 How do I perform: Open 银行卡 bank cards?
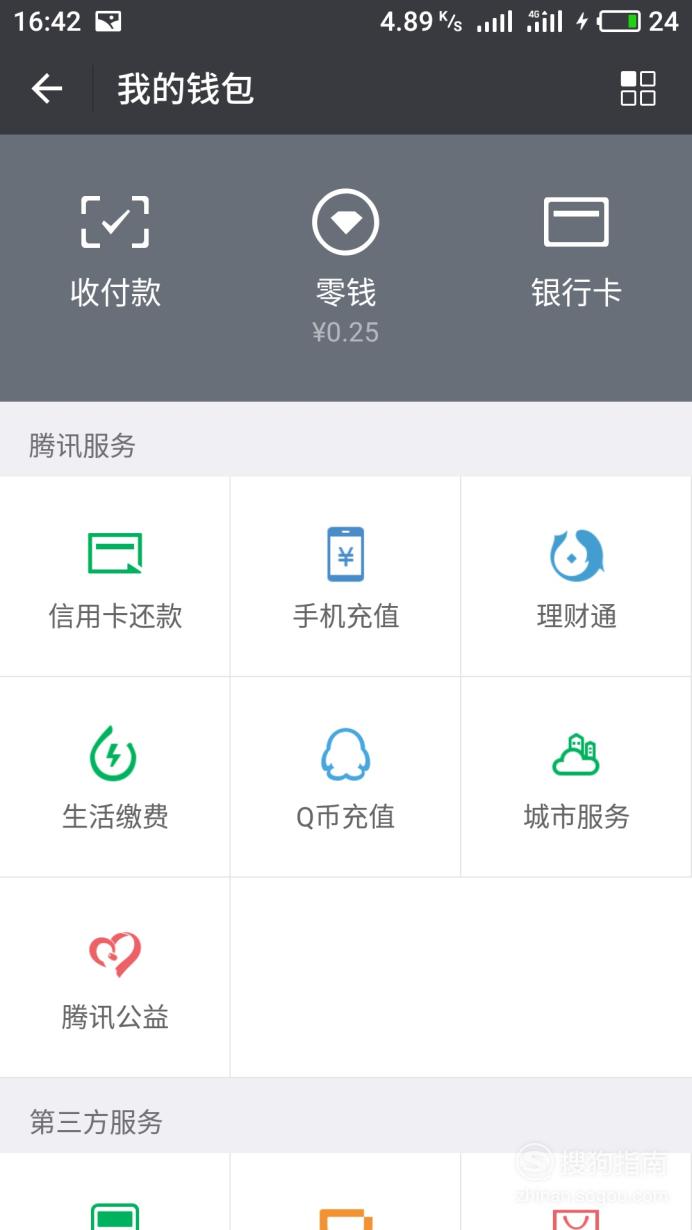(576, 251)
